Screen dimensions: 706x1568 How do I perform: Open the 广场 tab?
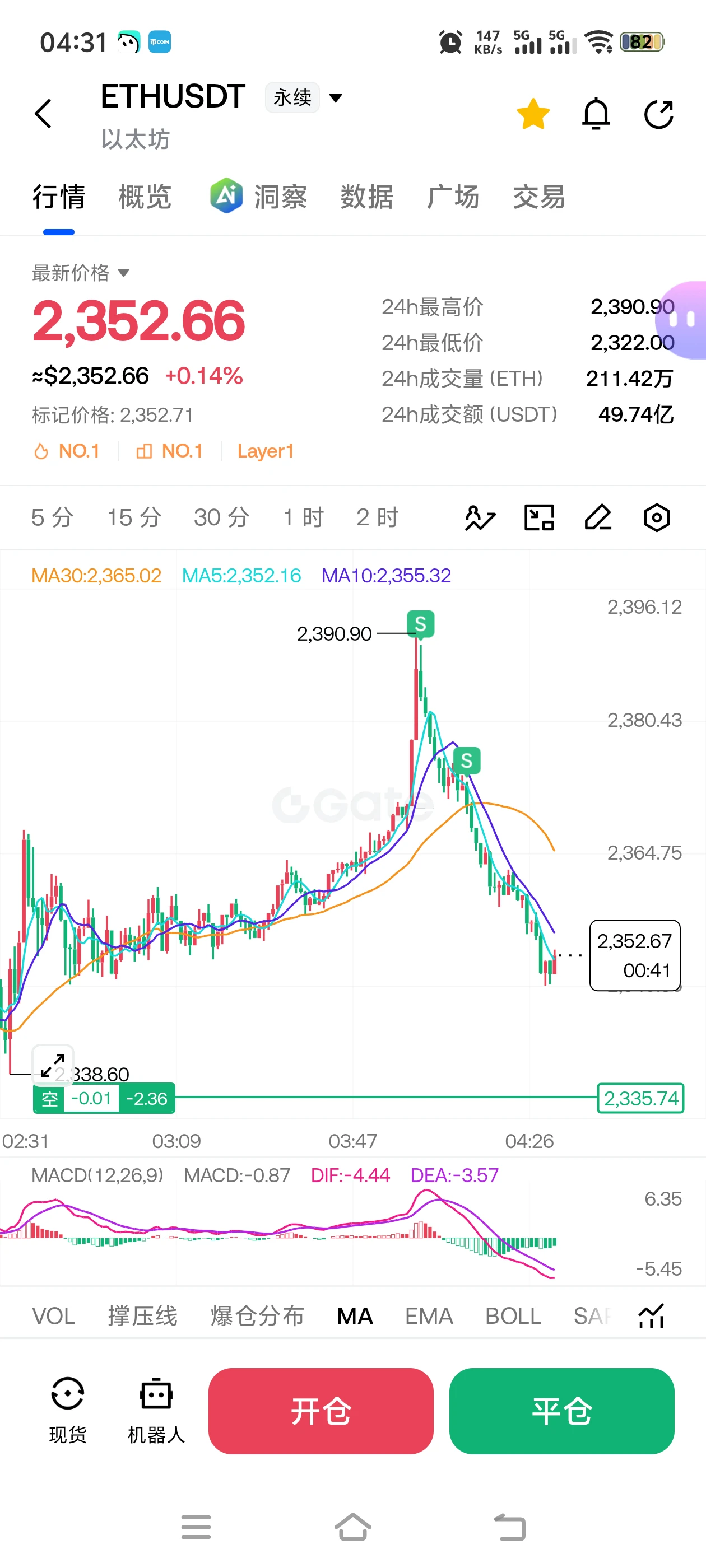point(453,197)
